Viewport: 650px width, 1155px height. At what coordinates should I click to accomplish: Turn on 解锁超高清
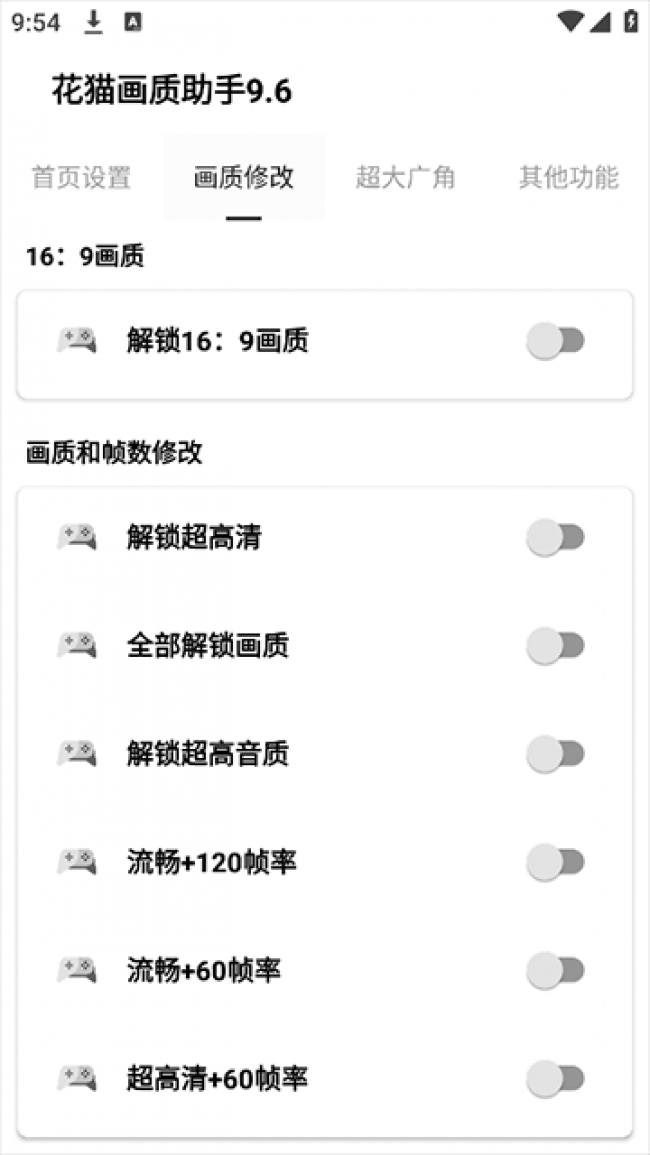coord(555,538)
